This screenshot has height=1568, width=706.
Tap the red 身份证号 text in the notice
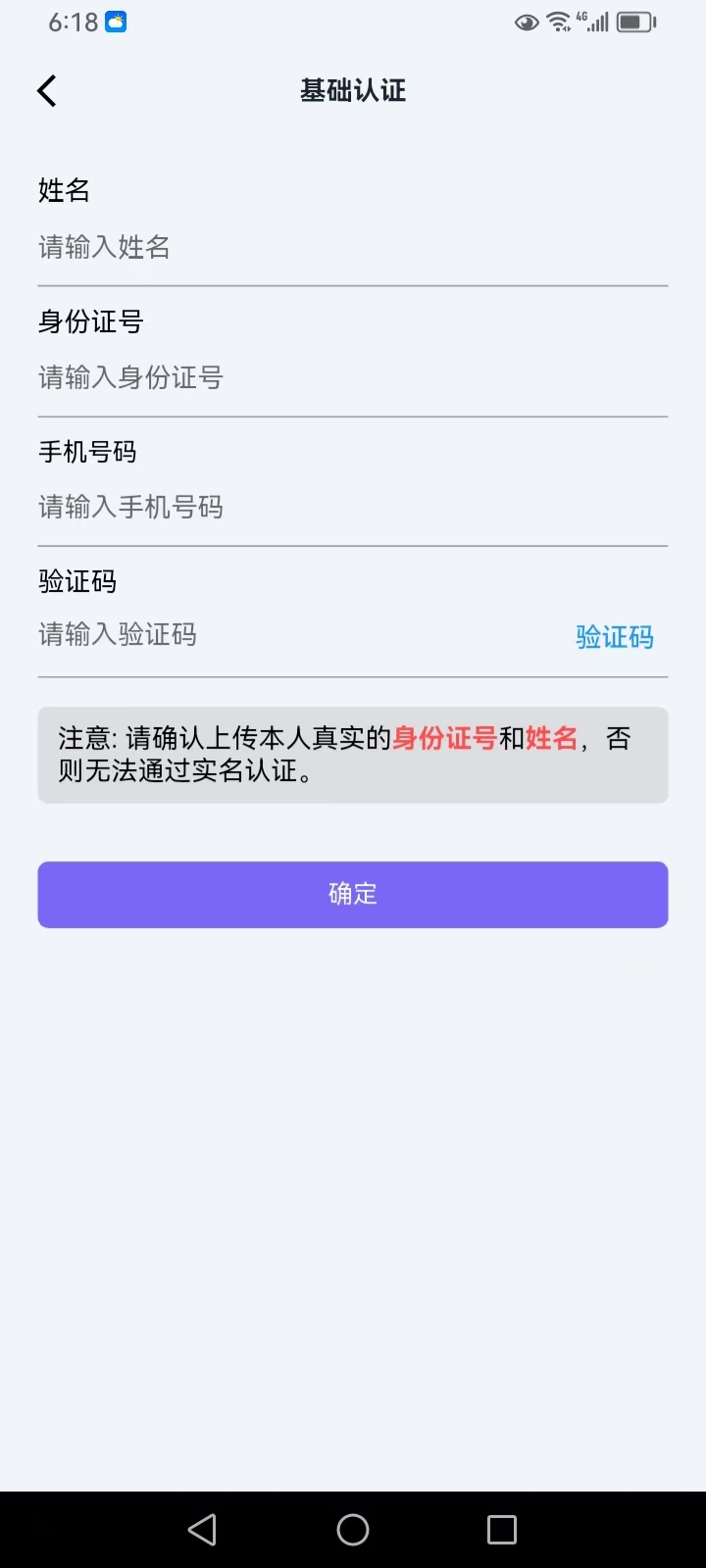click(x=444, y=739)
